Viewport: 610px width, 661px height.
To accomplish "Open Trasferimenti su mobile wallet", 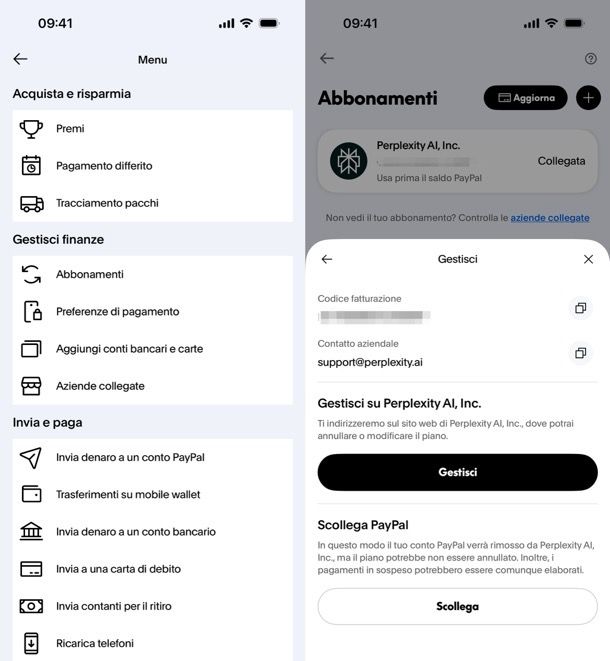I will [x=128, y=494].
